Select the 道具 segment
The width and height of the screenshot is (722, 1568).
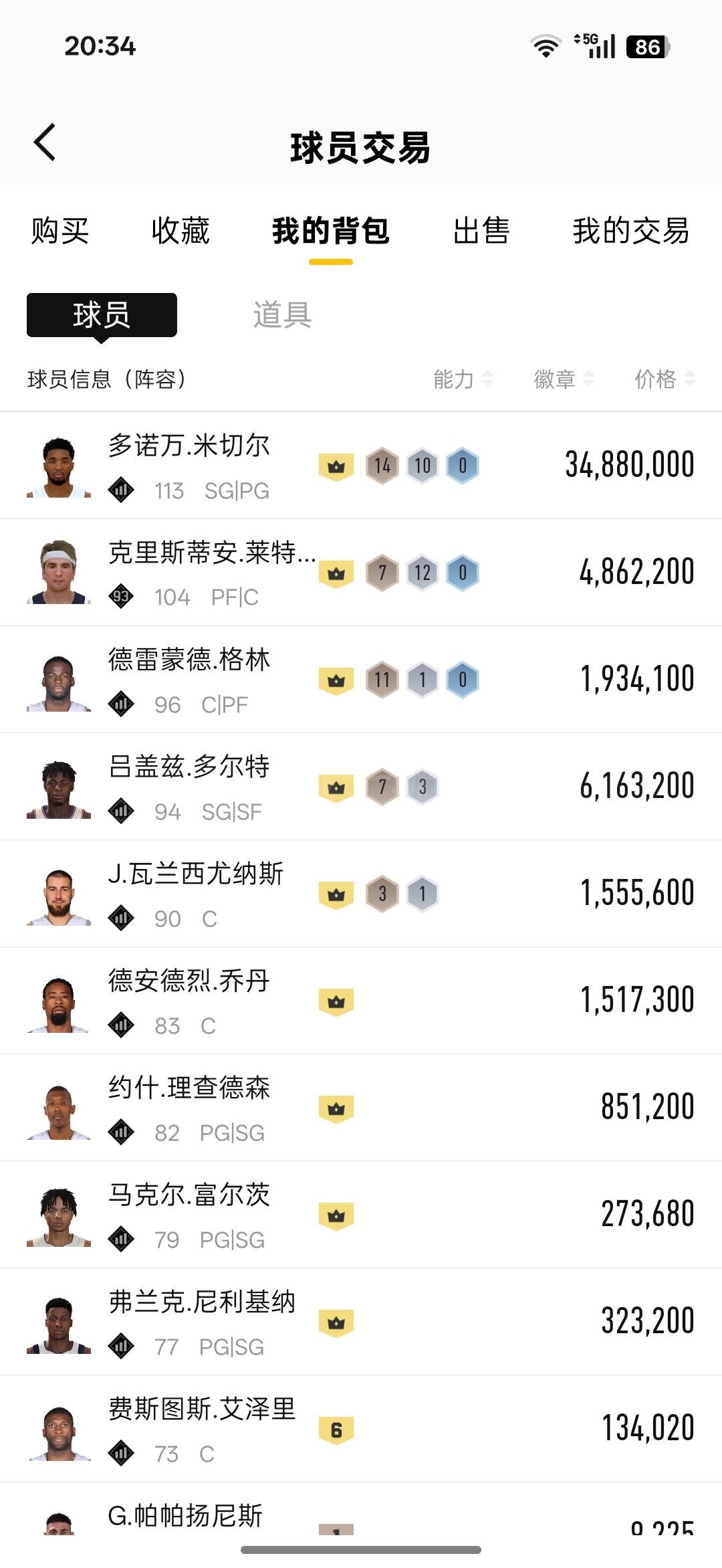pyautogui.click(x=282, y=314)
